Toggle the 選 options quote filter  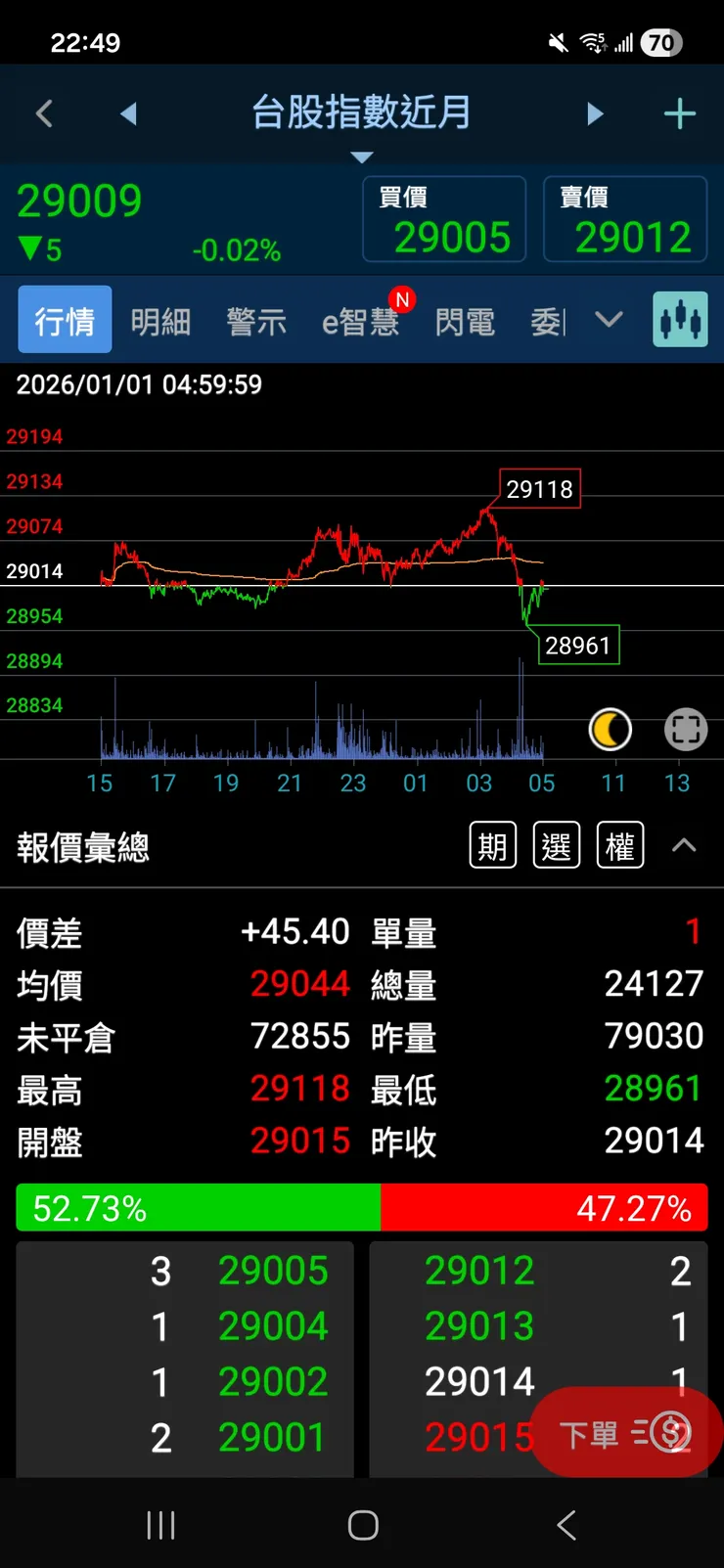pos(556,844)
